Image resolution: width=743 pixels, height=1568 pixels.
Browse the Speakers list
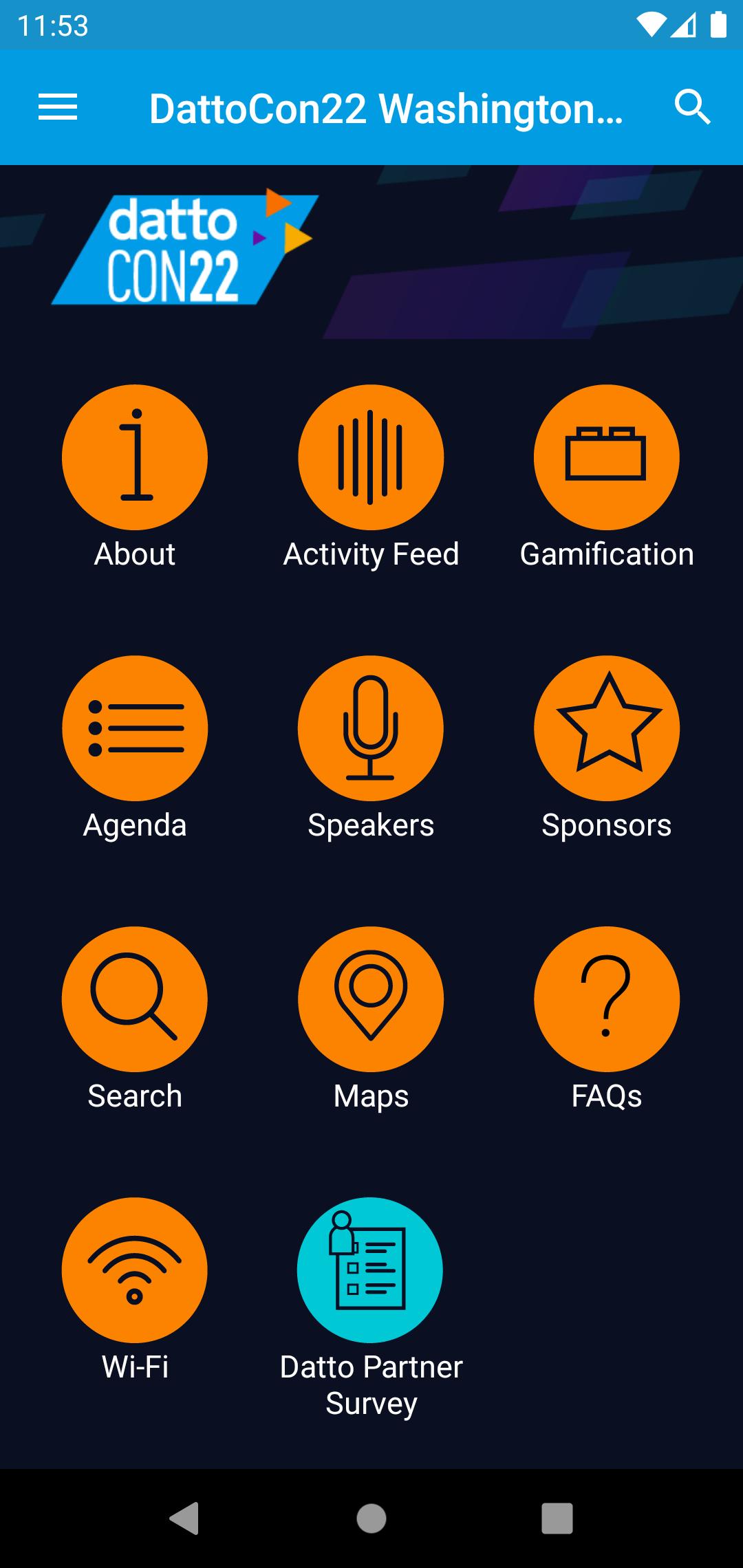371,728
